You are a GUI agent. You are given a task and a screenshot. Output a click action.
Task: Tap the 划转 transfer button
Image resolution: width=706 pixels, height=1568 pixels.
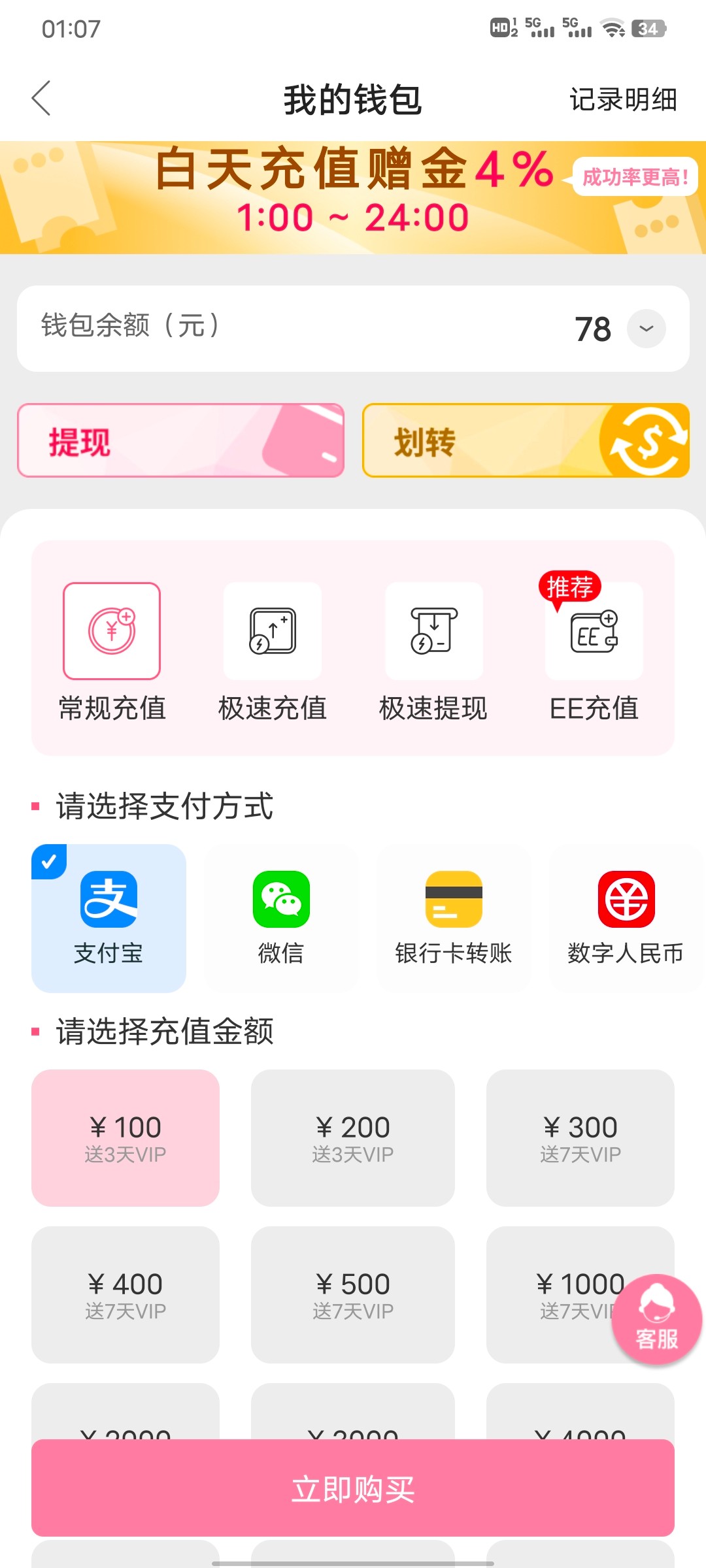pos(526,440)
